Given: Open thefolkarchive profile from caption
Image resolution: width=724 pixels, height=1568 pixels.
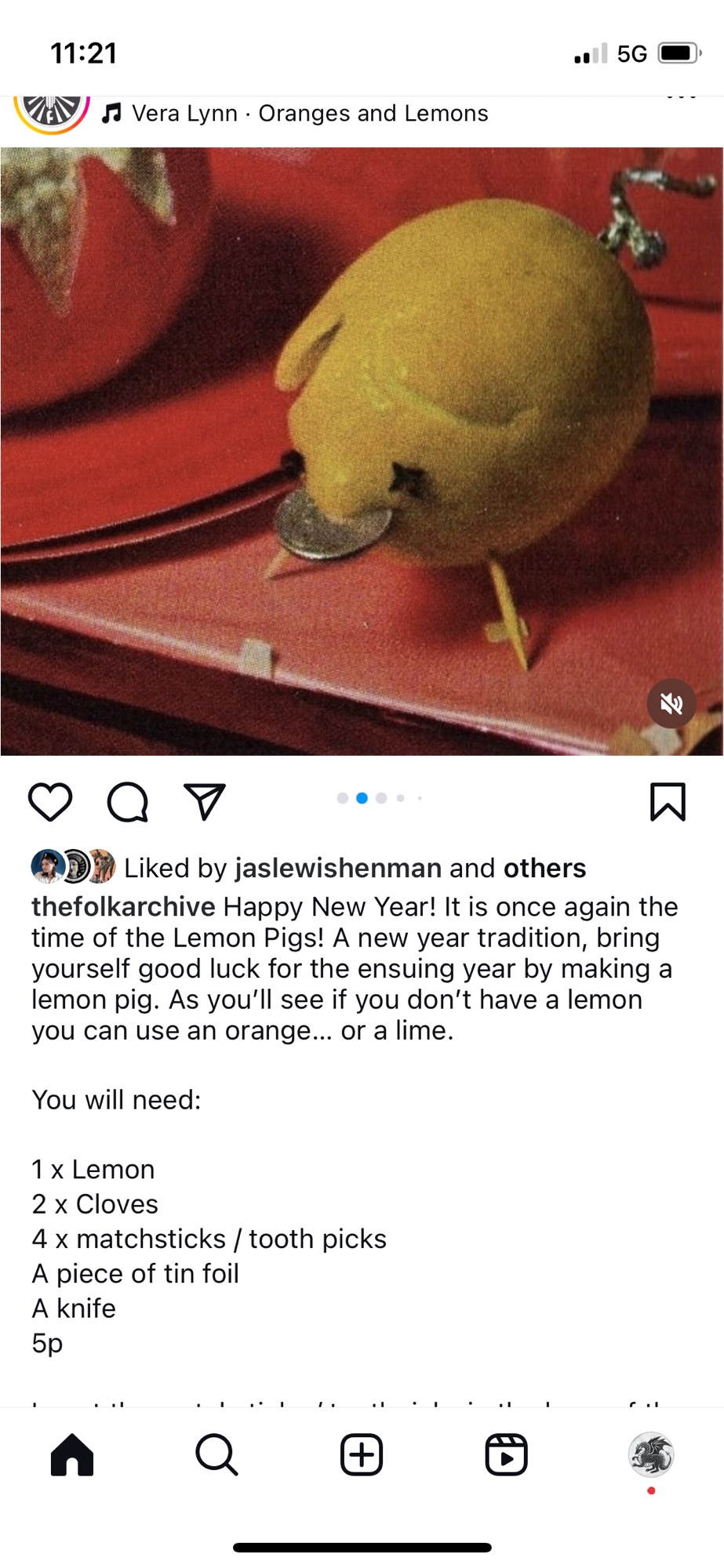Looking at the screenshot, I should (123, 906).
